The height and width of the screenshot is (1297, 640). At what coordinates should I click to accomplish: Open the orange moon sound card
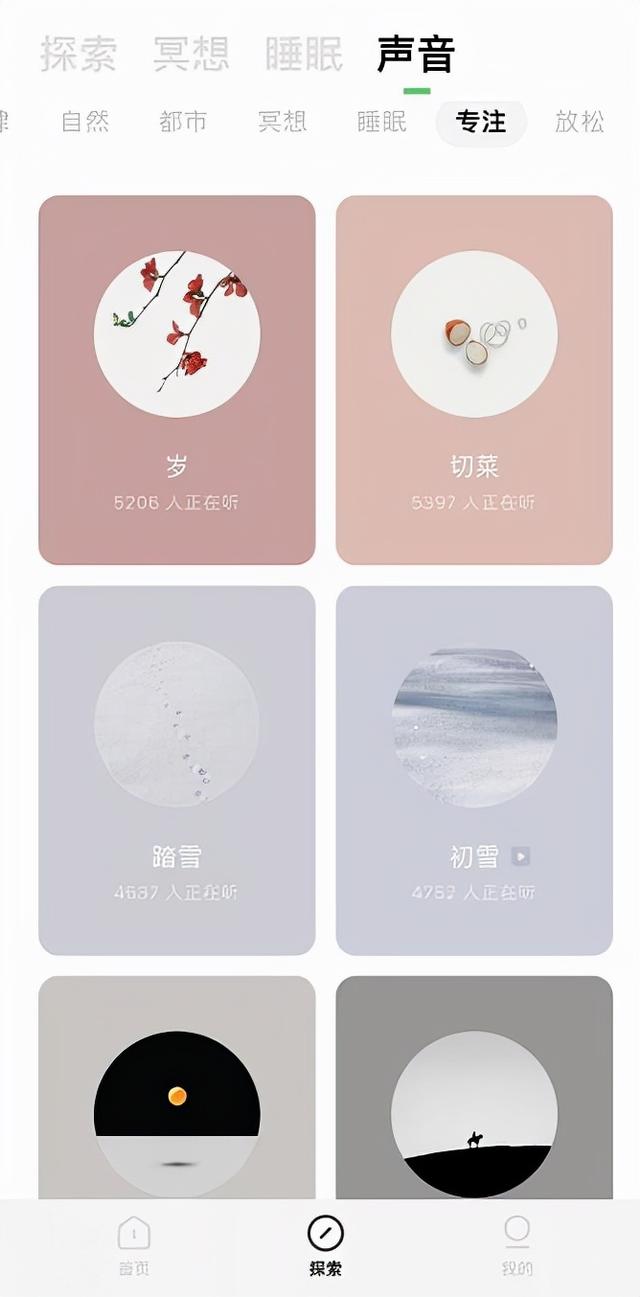pyautogui.click(x=177, y=1090)
